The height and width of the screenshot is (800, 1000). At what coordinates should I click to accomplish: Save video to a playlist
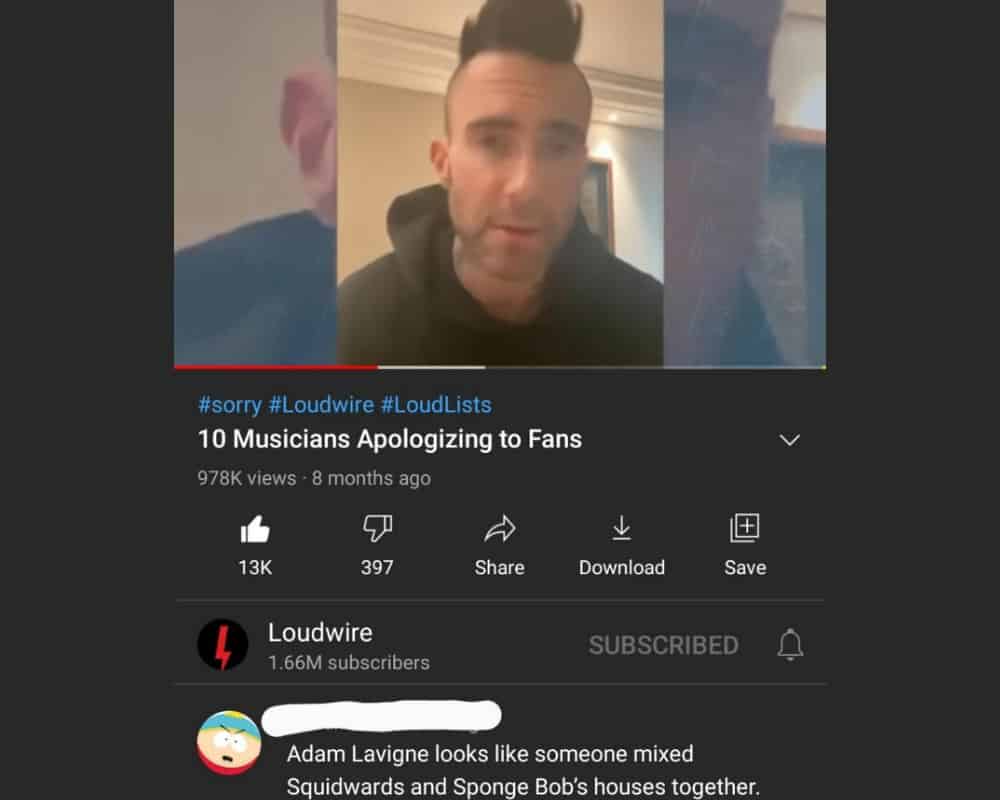pos(745,530)
